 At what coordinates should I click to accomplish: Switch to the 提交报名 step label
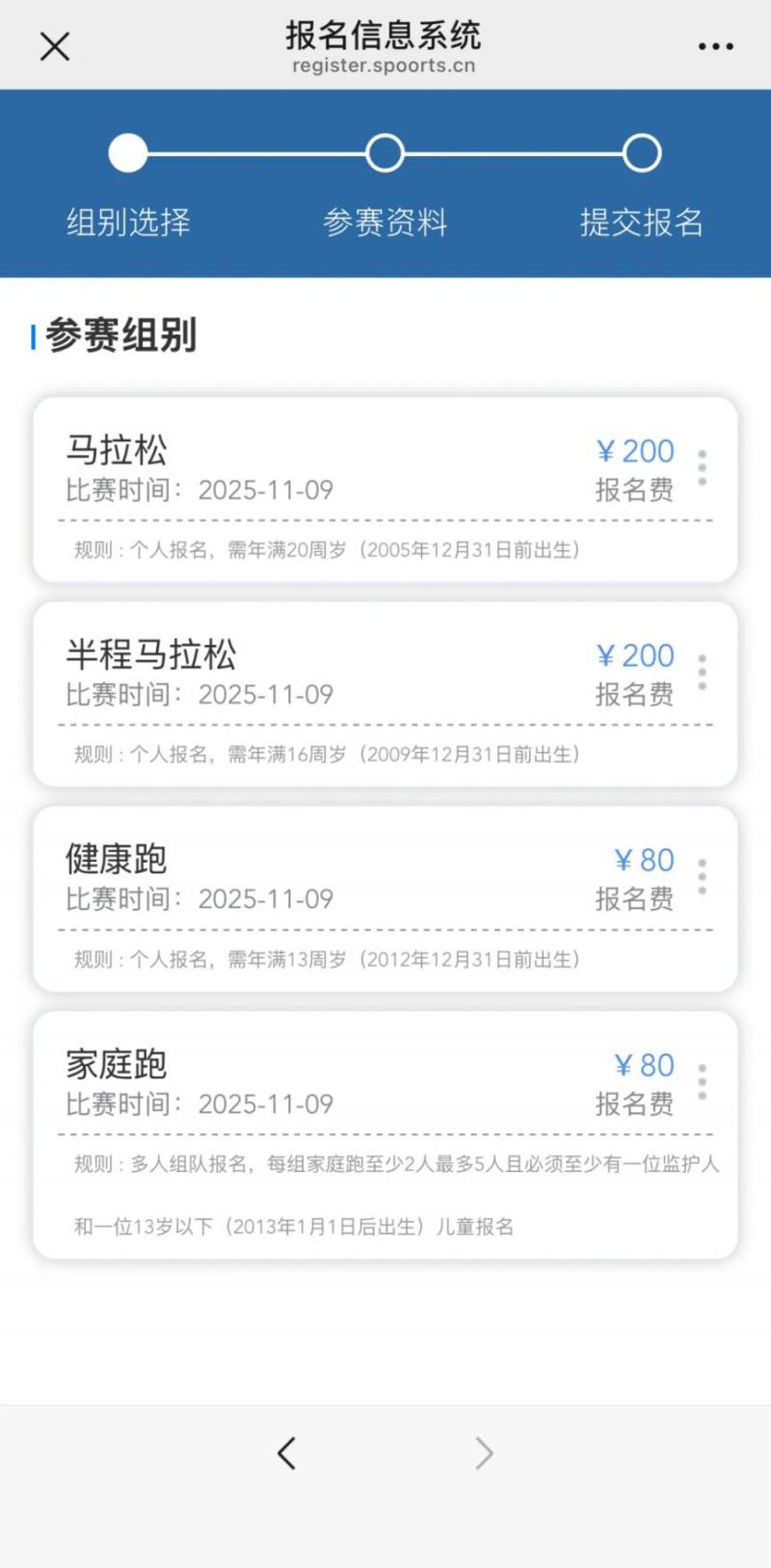(641, 222)
